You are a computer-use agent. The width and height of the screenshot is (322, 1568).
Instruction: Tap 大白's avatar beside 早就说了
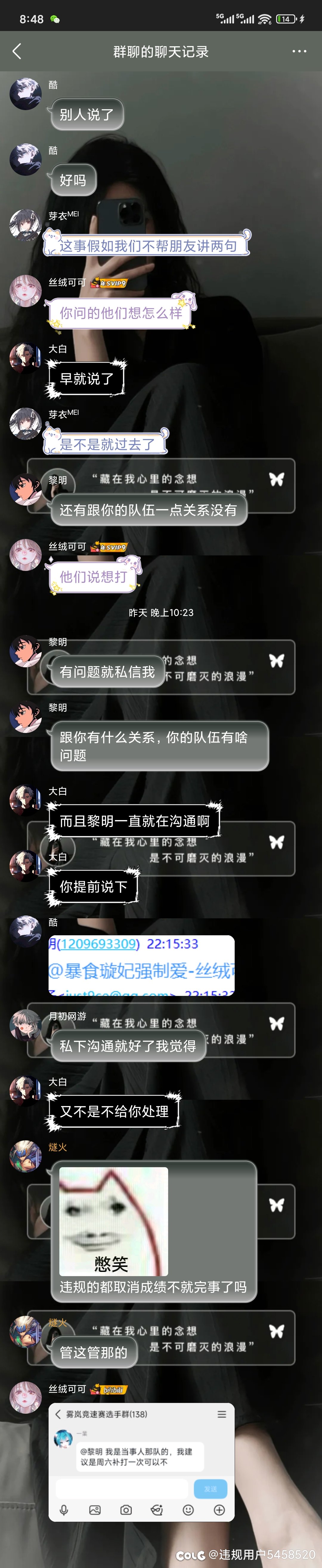[26, 359]
